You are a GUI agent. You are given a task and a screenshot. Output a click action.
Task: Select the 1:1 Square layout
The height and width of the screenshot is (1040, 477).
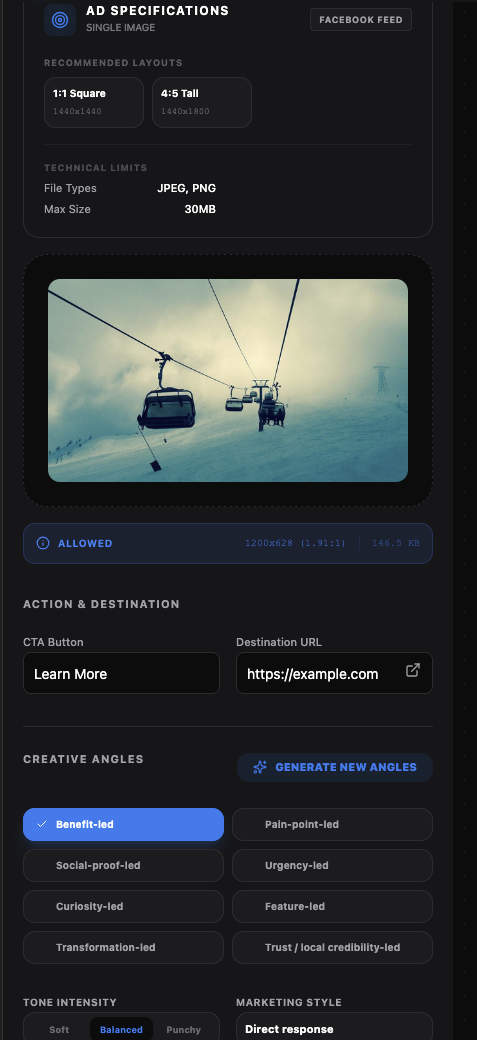(94, 102)
